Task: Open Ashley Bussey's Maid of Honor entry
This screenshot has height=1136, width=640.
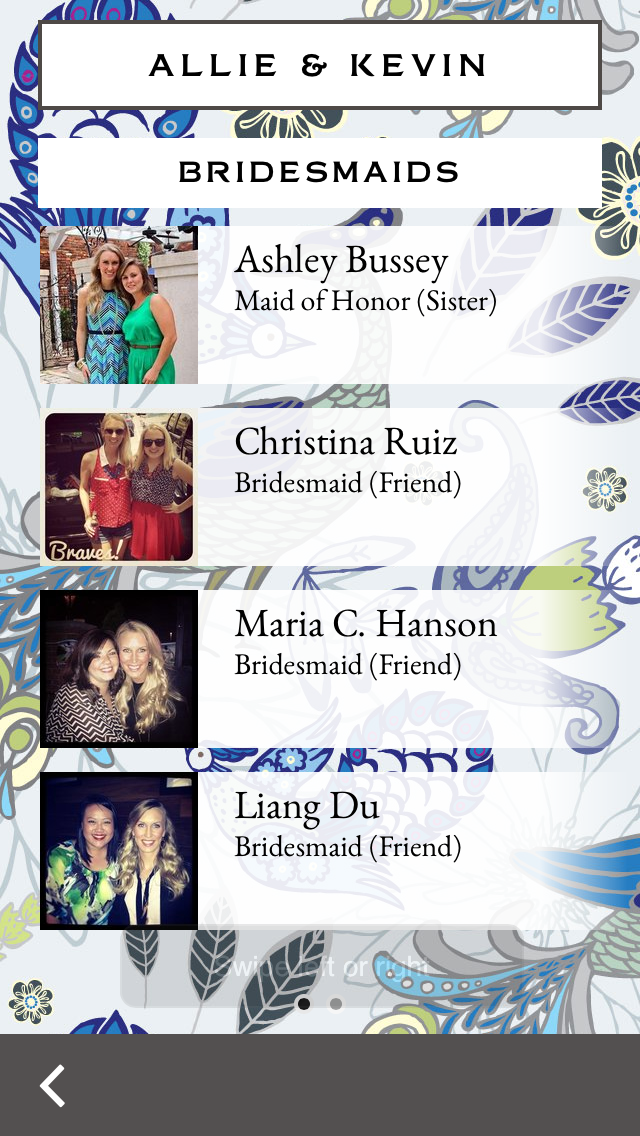Action: [x=339, y=305]
